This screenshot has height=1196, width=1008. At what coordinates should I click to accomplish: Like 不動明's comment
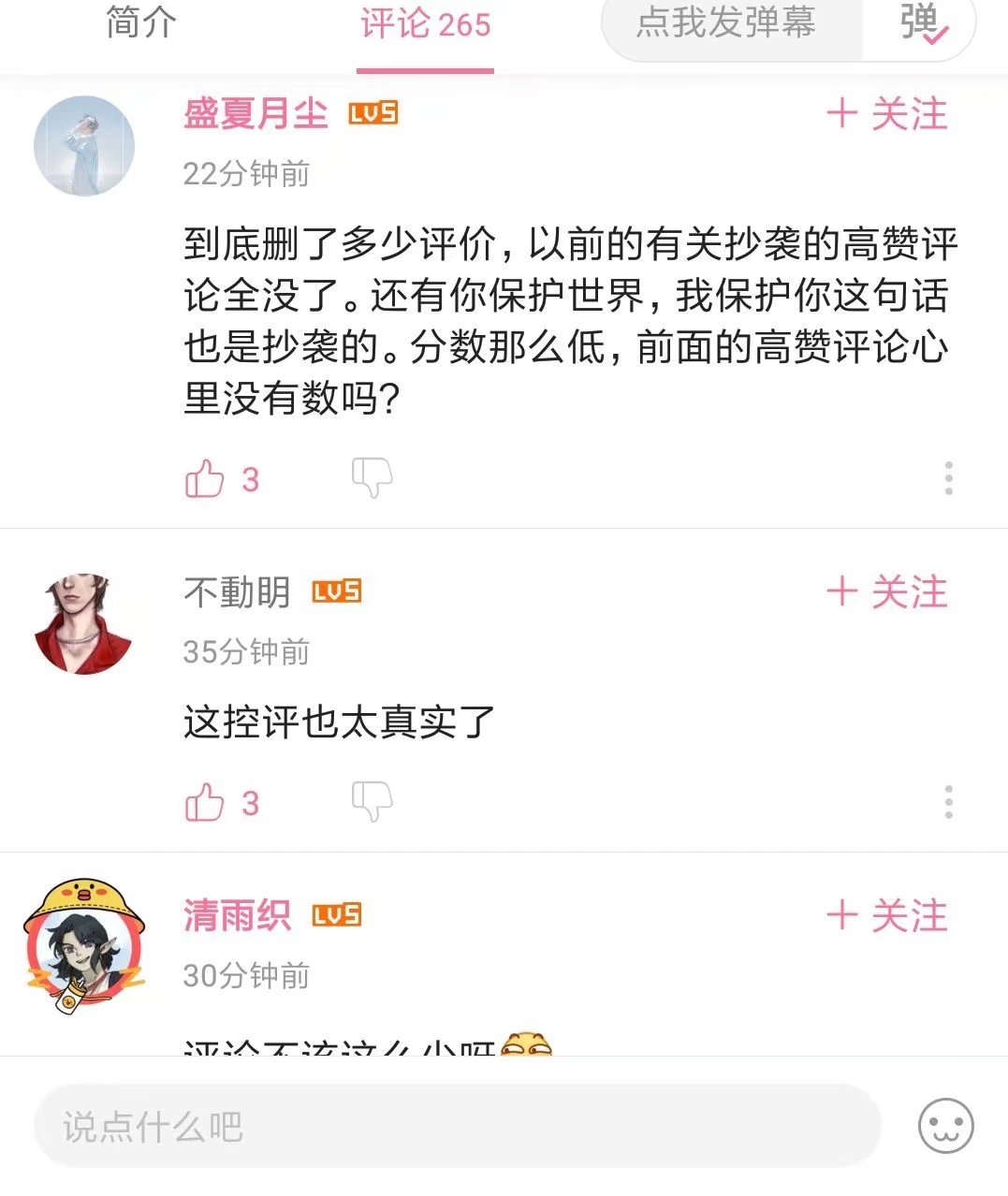click(x=205, y=803)
